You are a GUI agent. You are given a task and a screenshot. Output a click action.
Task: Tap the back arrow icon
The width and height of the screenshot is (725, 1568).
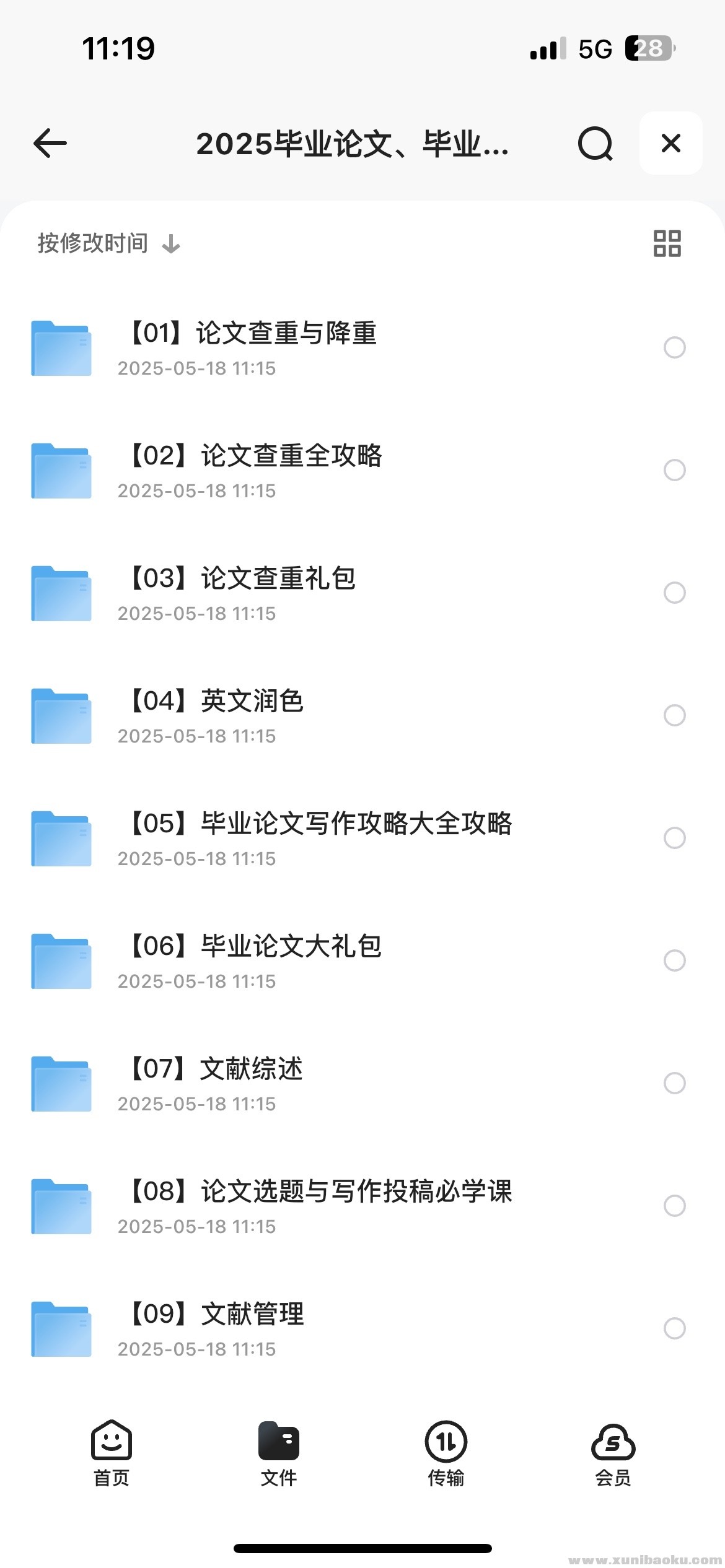(x=50, y=143)
